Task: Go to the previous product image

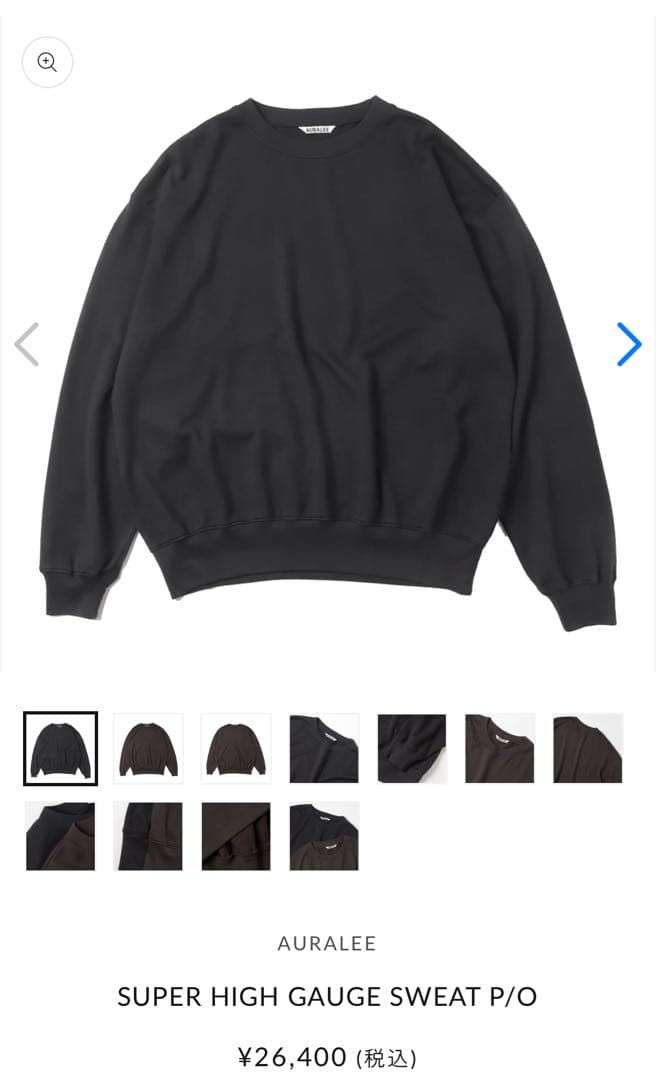Action: (27, 344)
